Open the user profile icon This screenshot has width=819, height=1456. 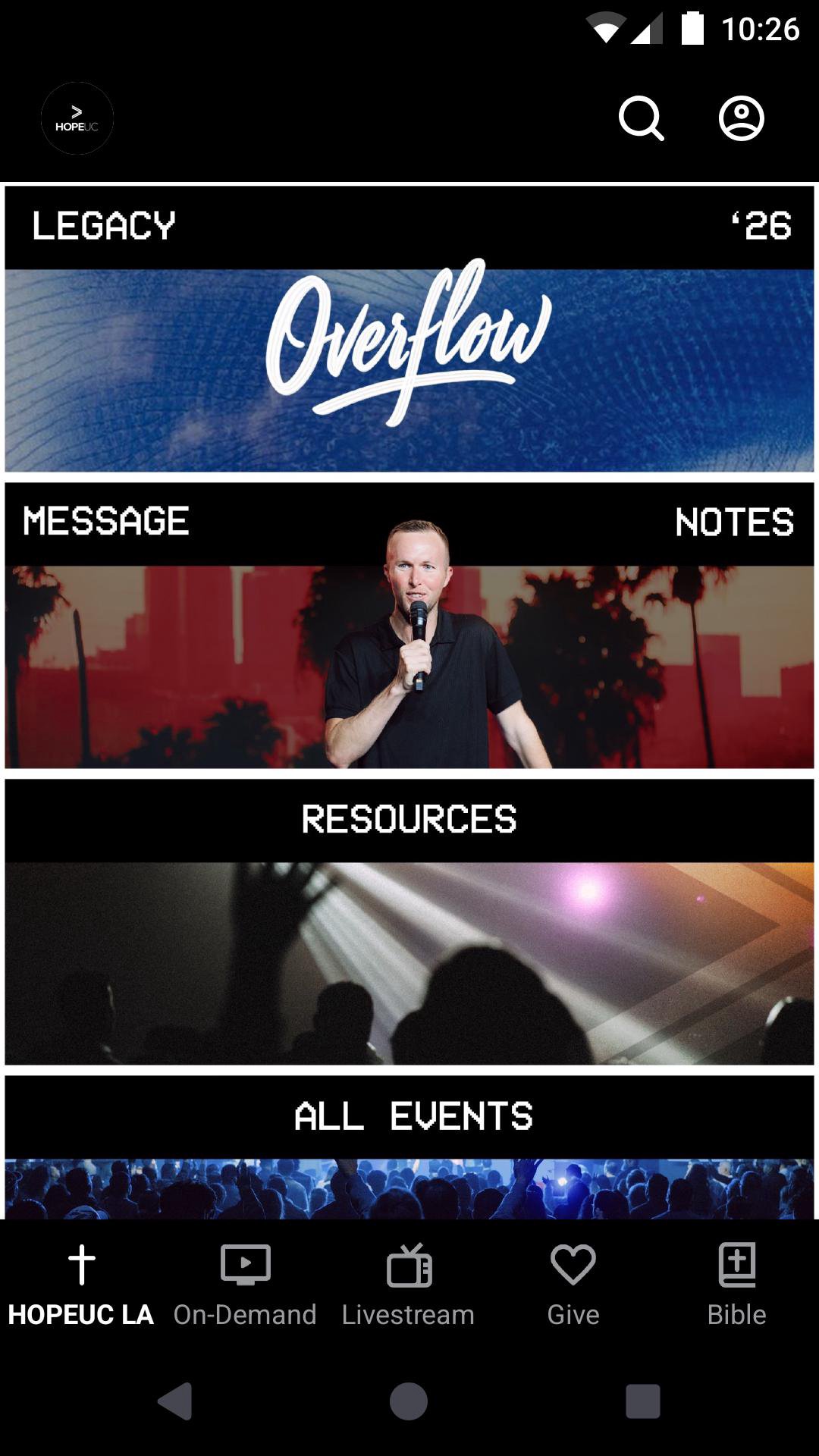(741, 119)
